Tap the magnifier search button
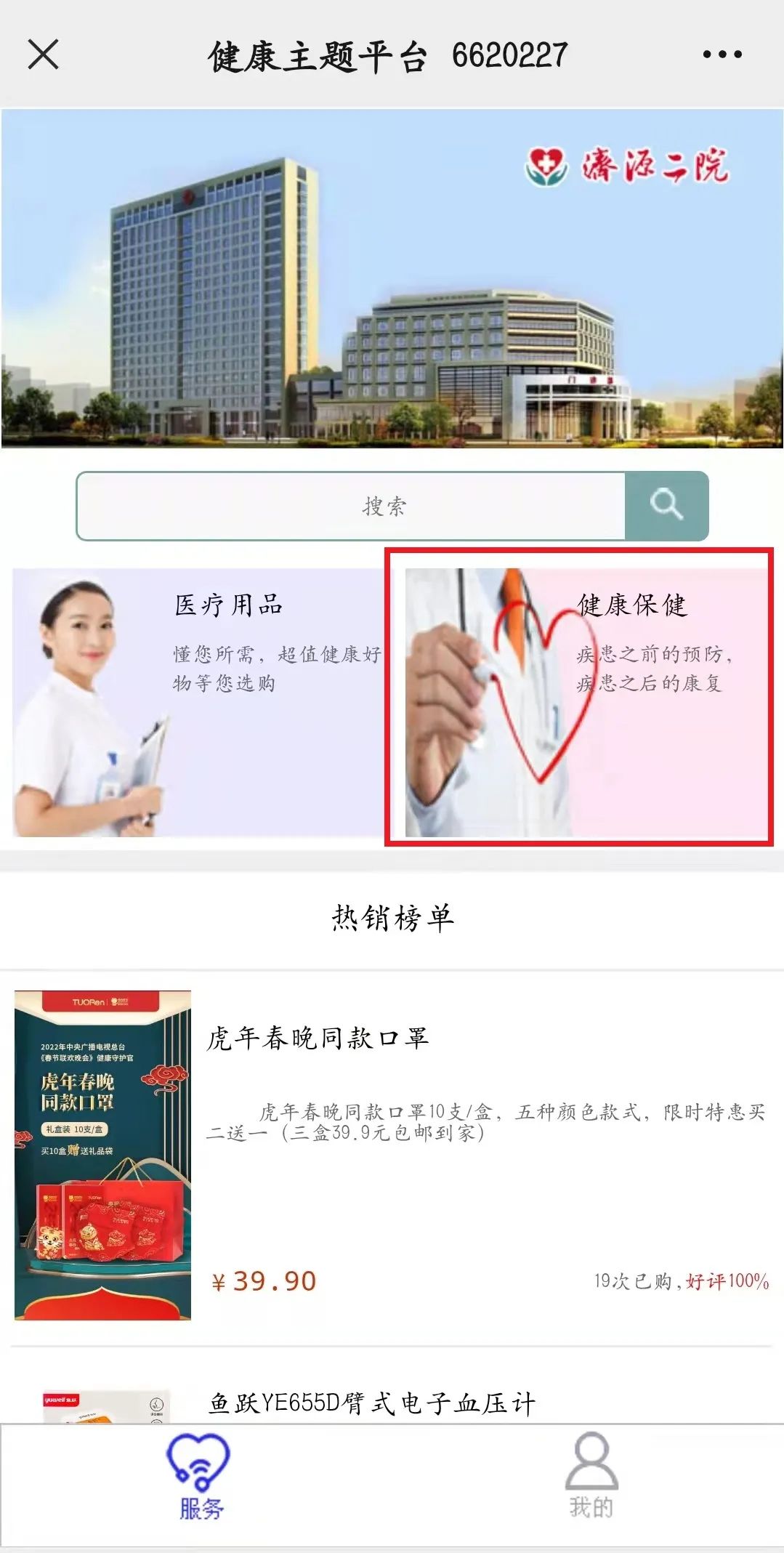 pos(666,506)
